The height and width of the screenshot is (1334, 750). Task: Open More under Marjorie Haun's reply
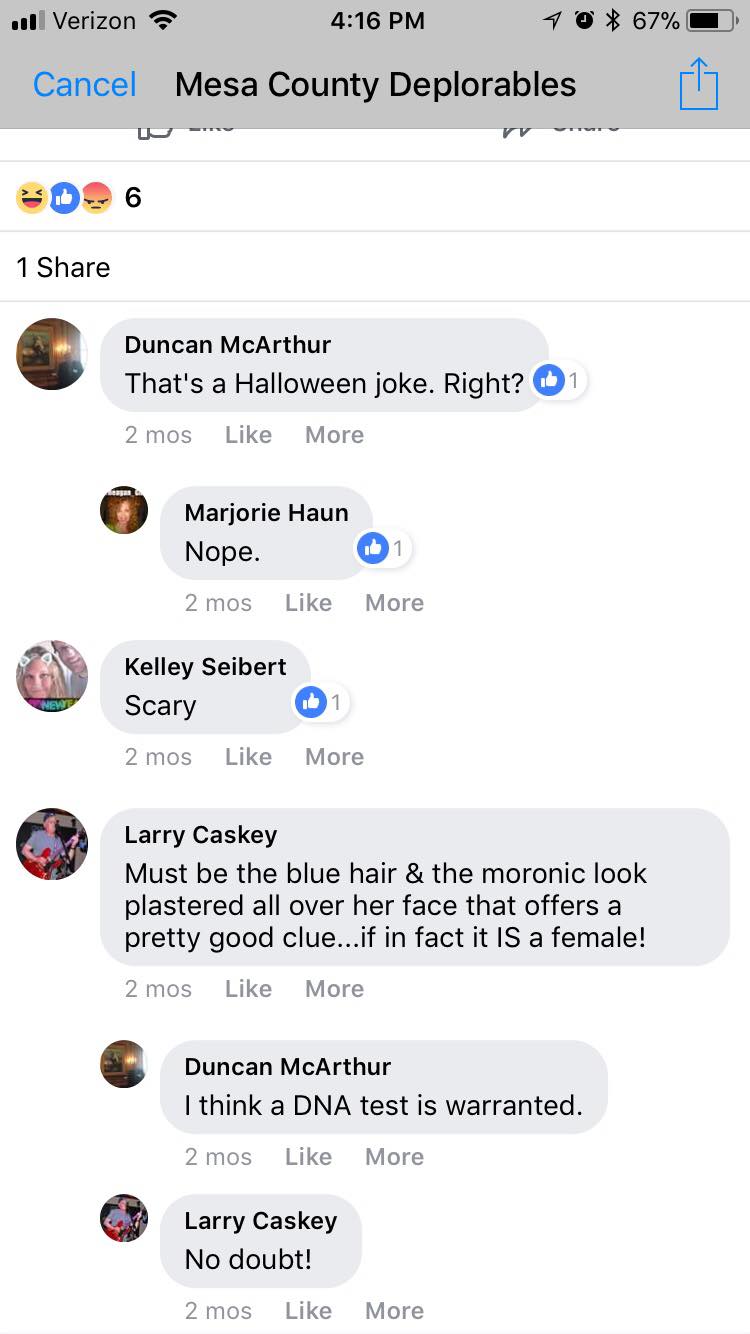pos(394,603)
